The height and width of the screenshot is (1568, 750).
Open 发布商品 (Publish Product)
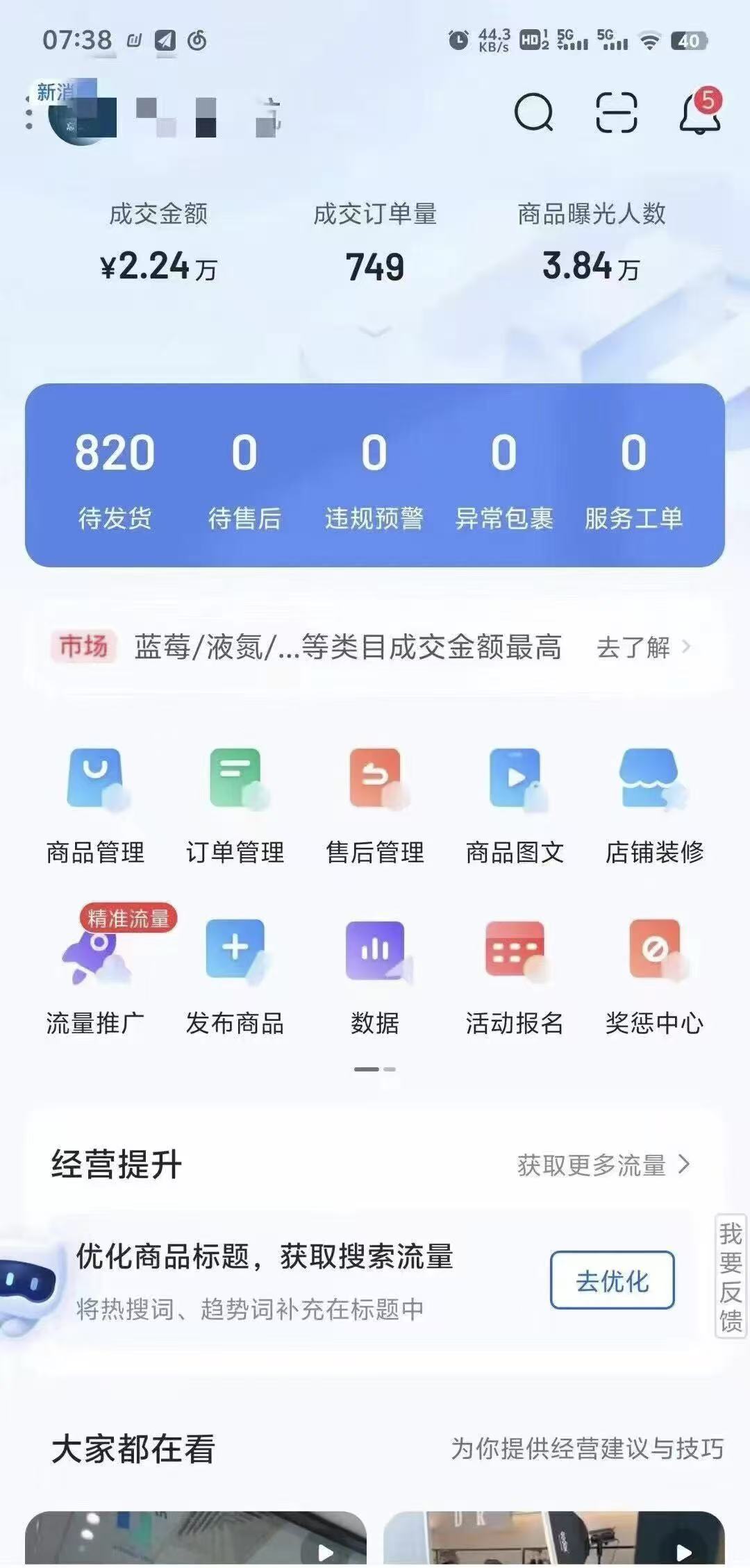(236, 972)
